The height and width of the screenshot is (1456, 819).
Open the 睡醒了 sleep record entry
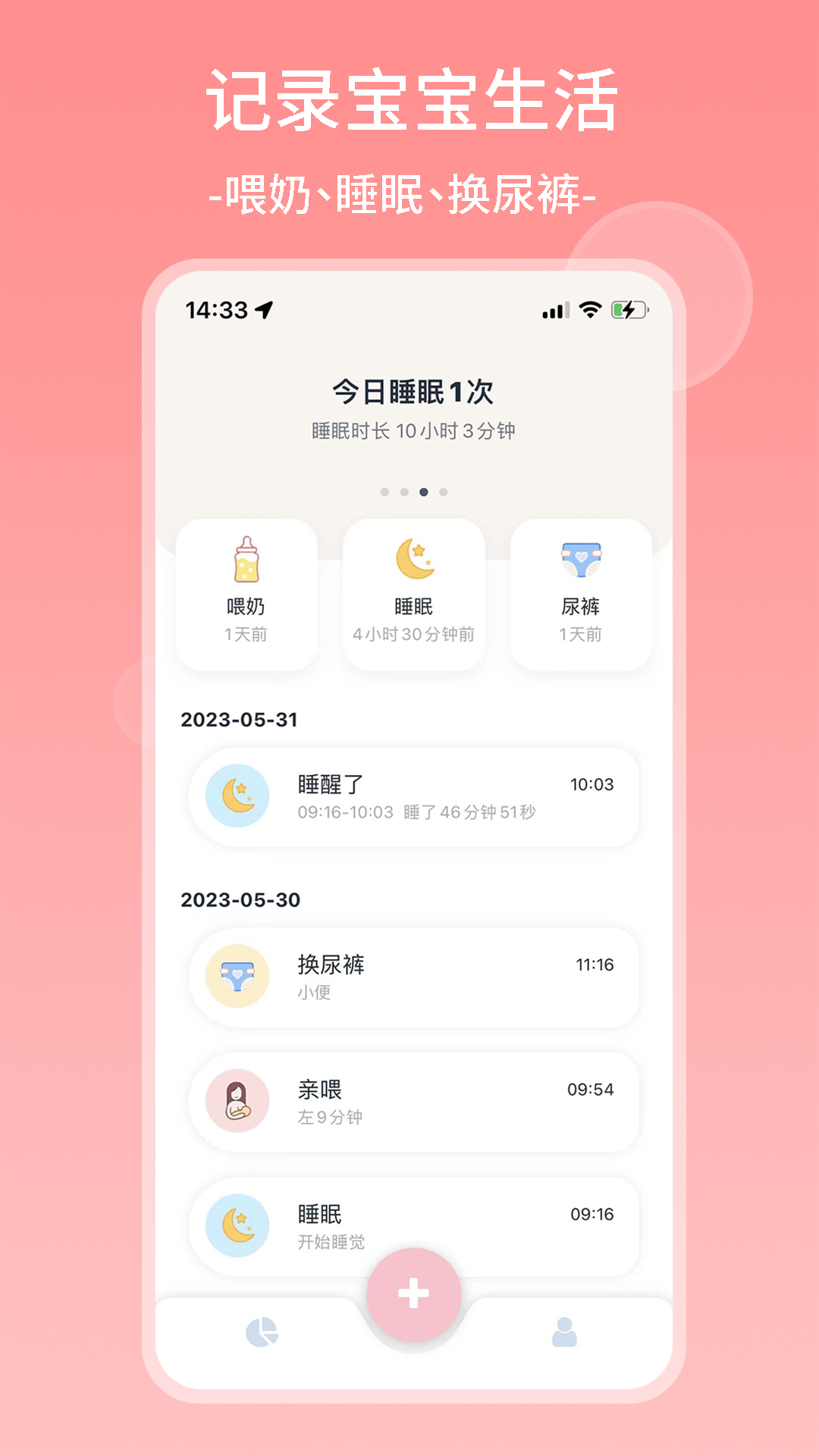(413, 797)
